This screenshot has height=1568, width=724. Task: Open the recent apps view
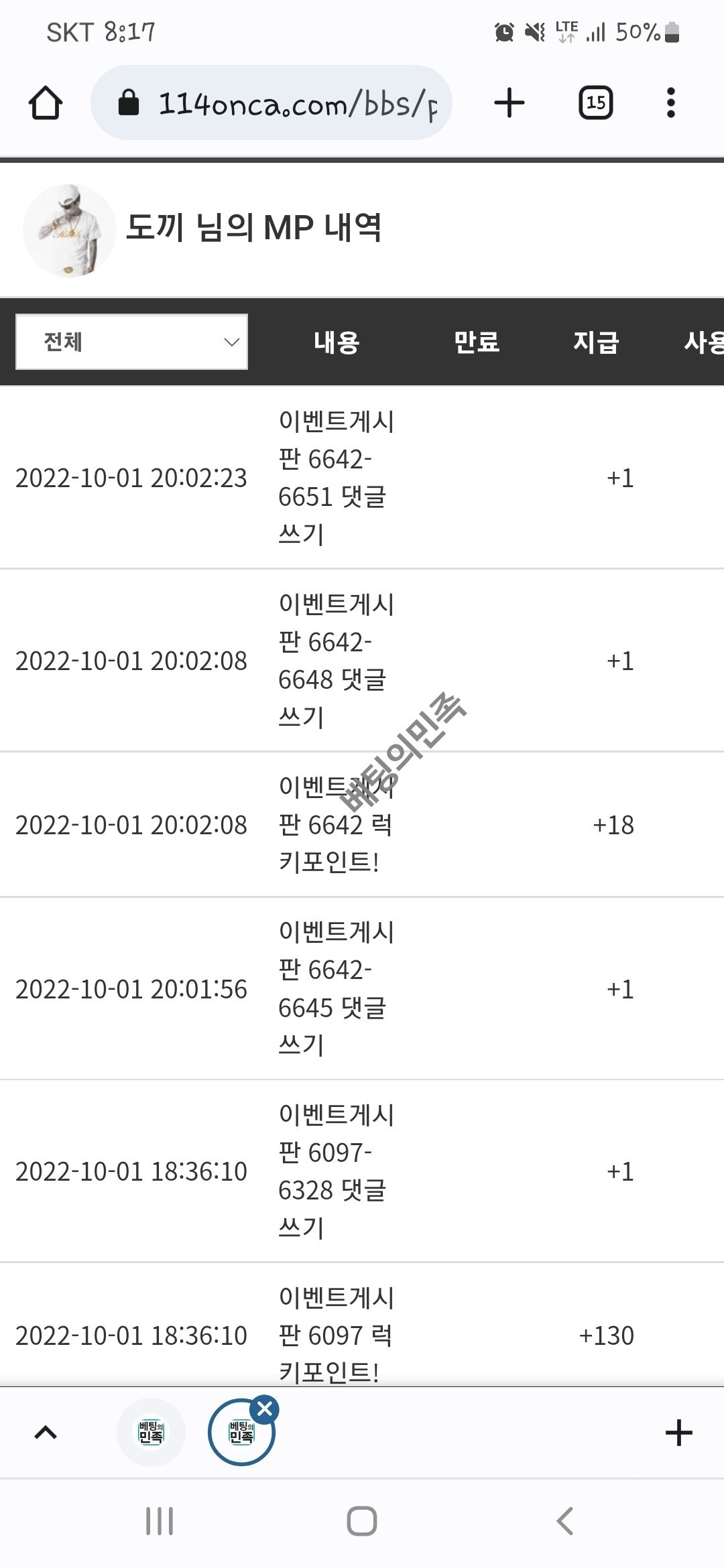click(160, 1521)
